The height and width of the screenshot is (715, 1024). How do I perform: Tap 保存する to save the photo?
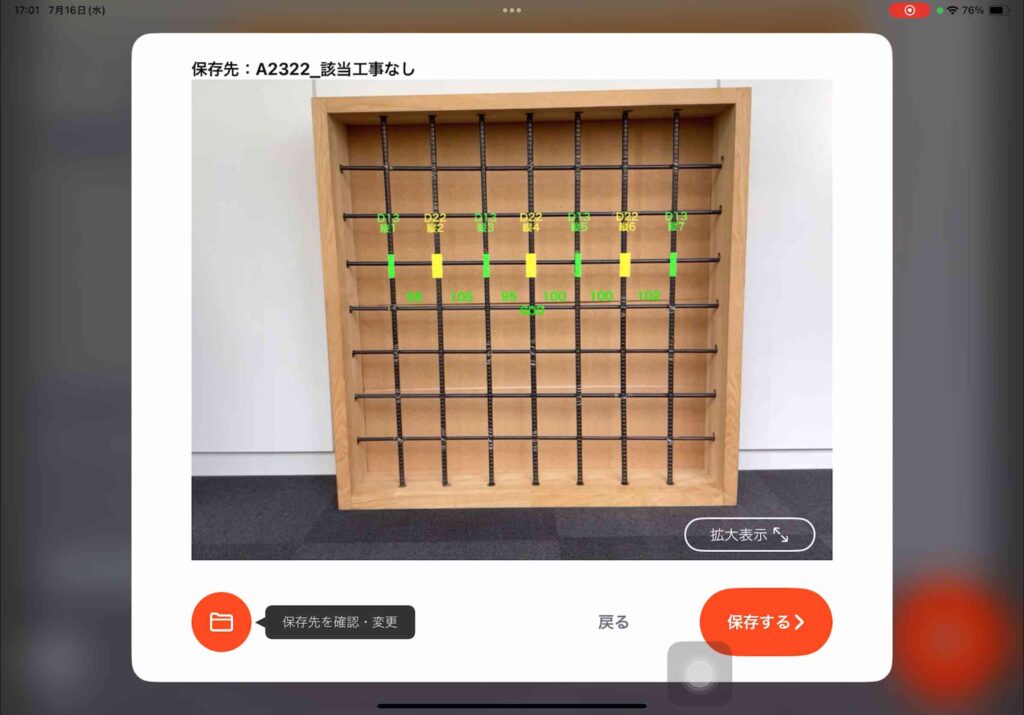[765, 622]
